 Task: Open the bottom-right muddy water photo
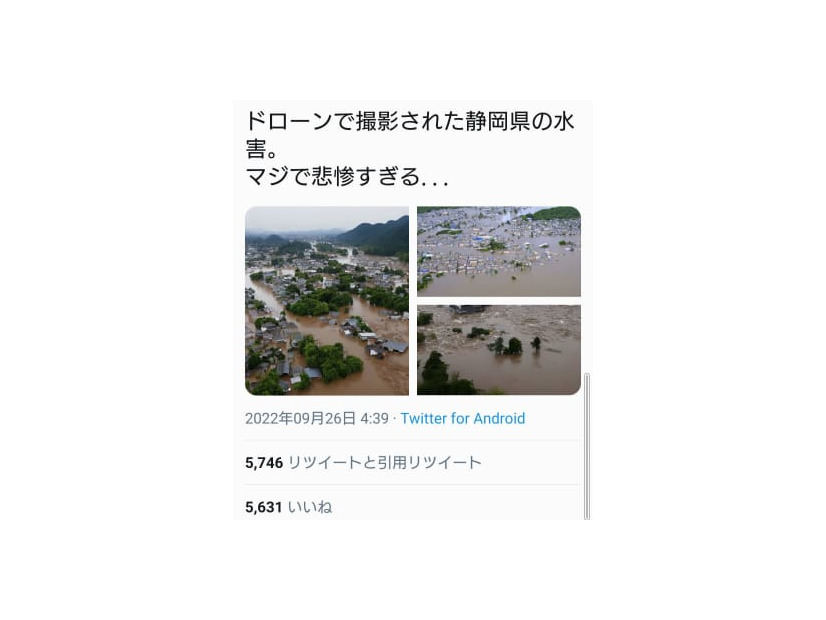tap(498, 350)
